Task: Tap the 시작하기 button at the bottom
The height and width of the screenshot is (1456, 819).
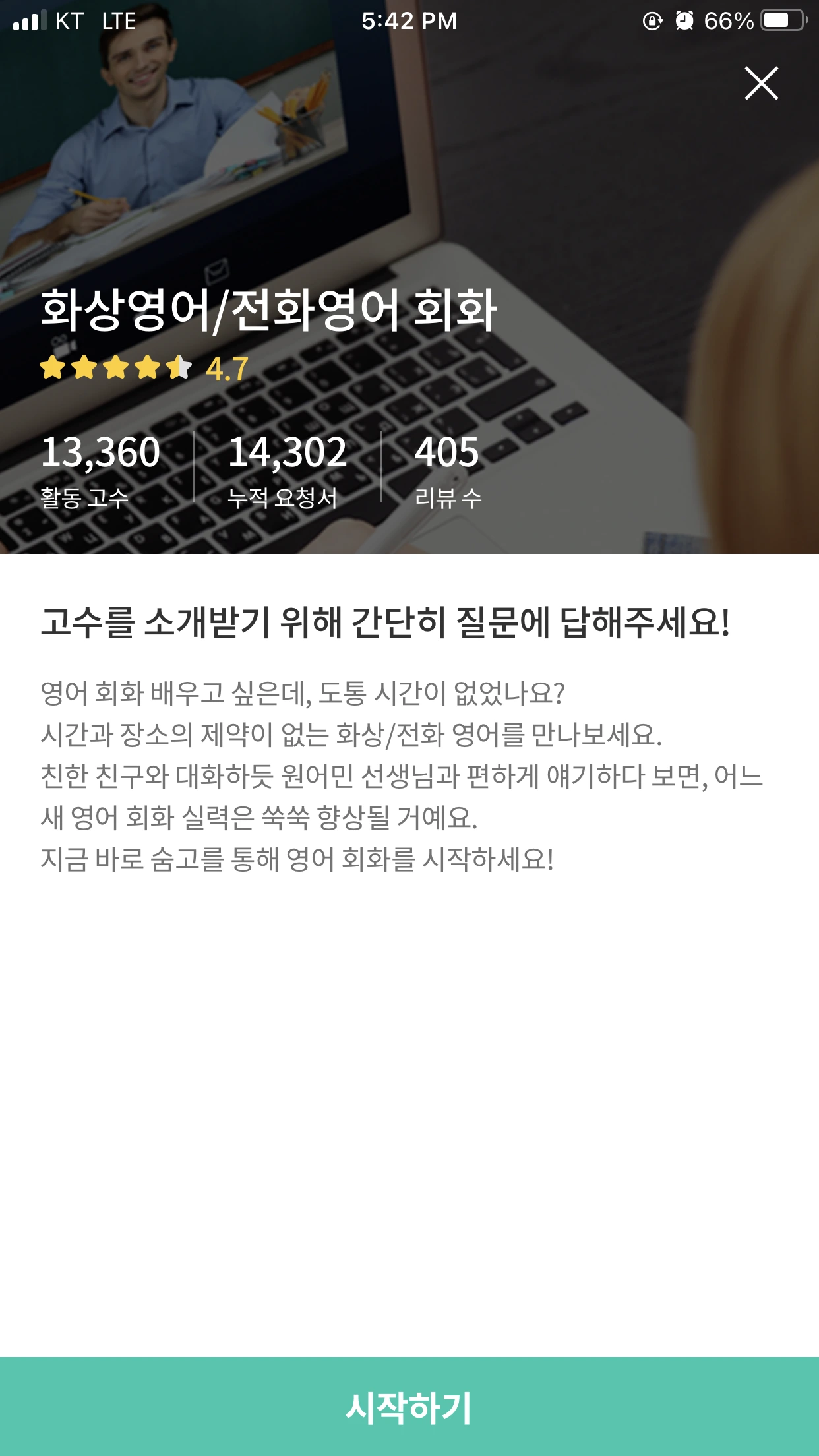Action: pyautogui.click(x=409, y=1405)
